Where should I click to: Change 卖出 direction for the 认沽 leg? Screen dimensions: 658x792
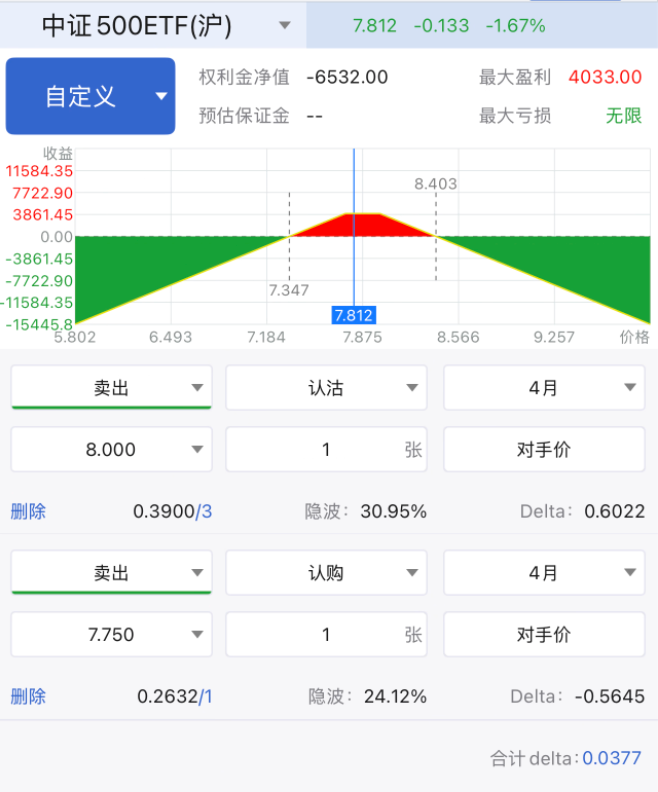point(111,388)
